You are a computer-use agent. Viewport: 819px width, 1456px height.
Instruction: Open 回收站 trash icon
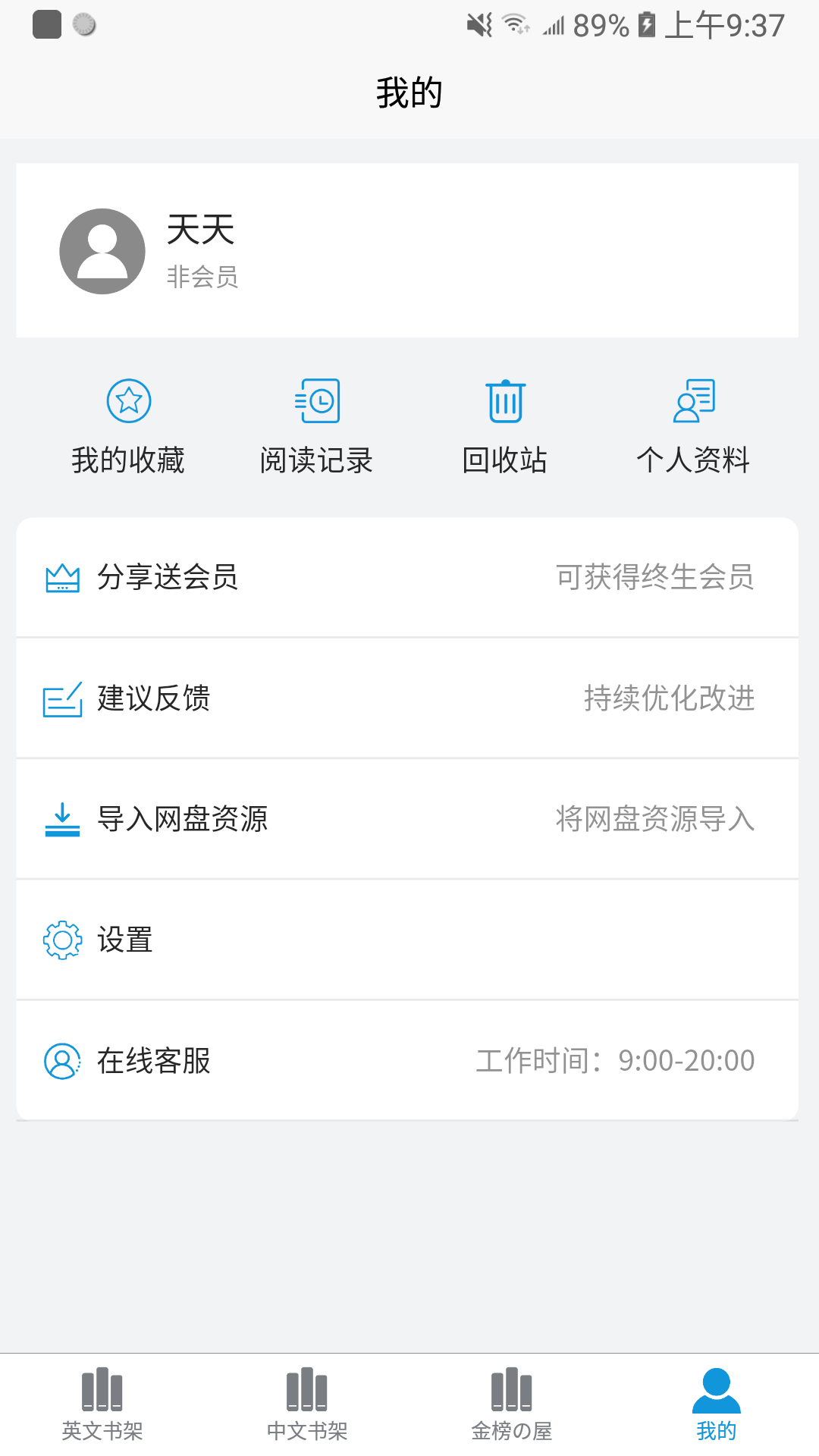coord(504,400)
